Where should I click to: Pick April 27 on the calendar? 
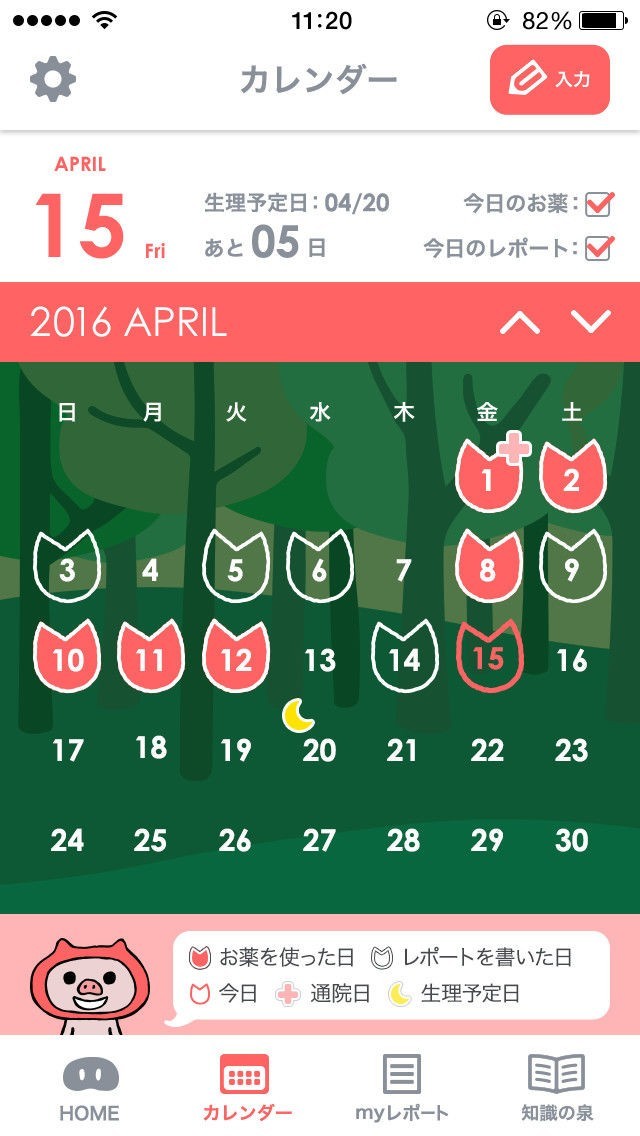coord(319,840)
